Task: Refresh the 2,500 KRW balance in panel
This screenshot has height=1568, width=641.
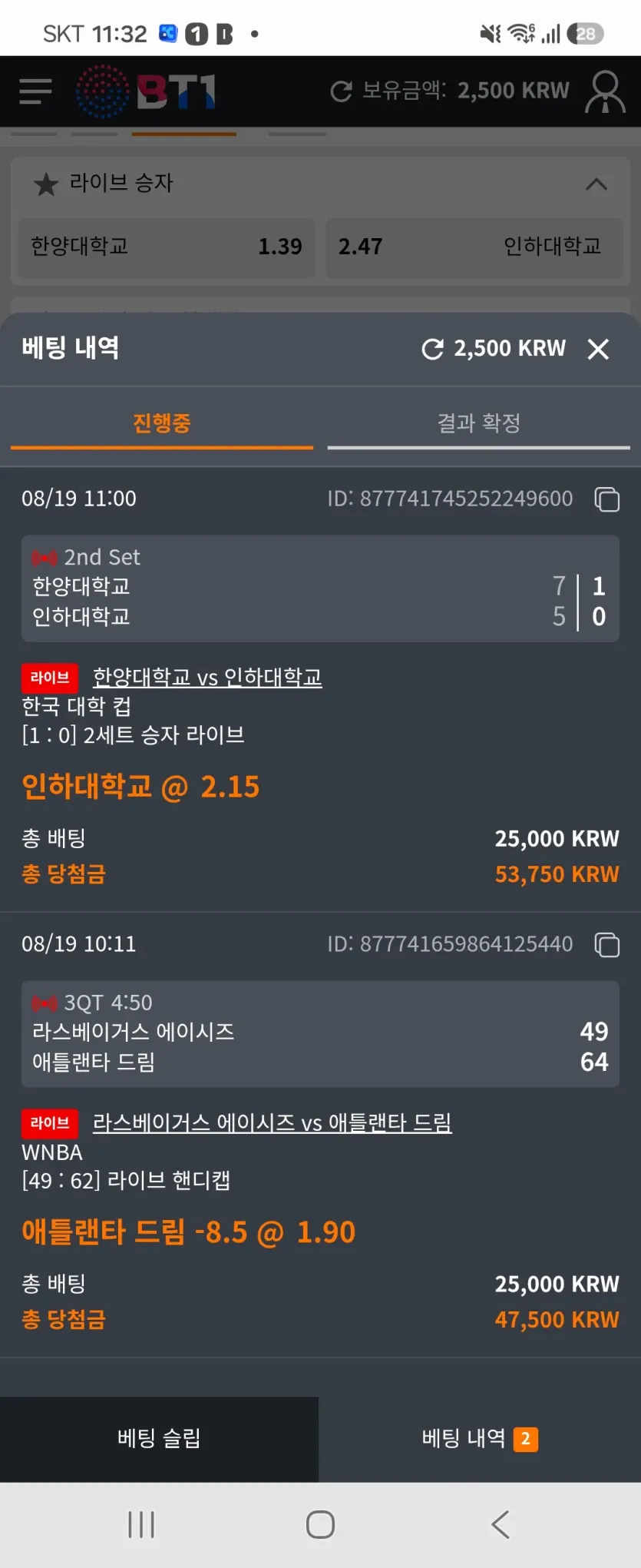Action: 433,349
